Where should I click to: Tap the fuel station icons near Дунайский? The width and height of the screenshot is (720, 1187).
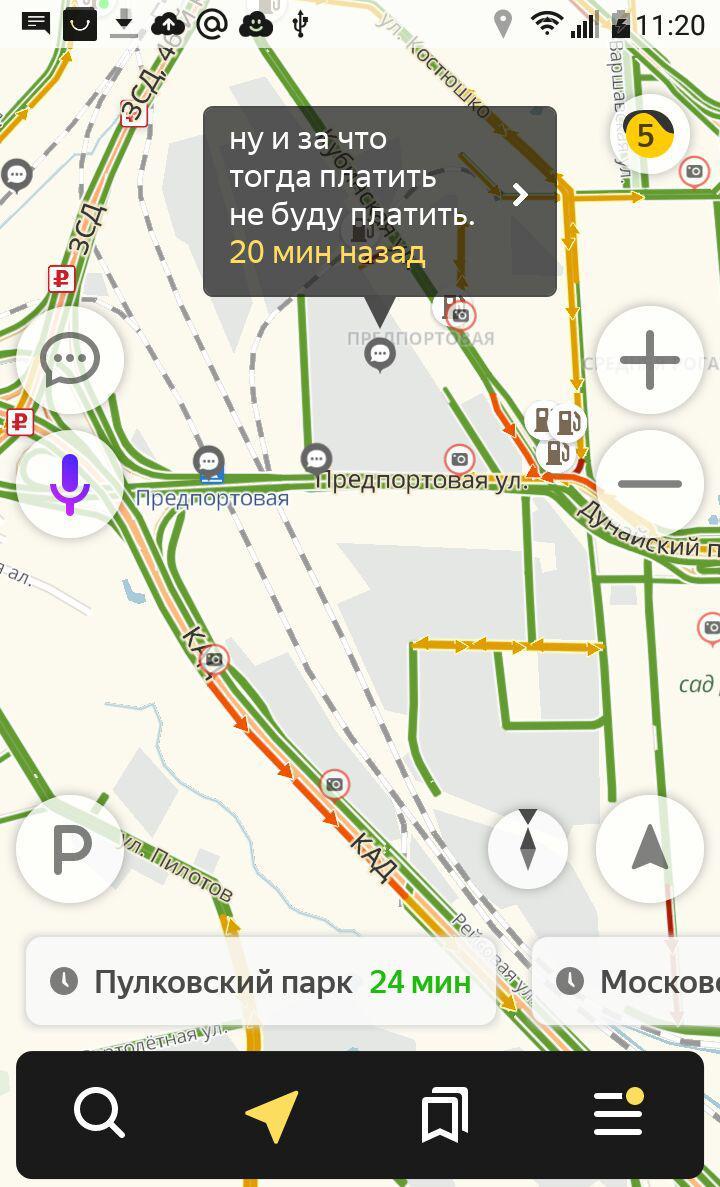click(x=556, y=435)
